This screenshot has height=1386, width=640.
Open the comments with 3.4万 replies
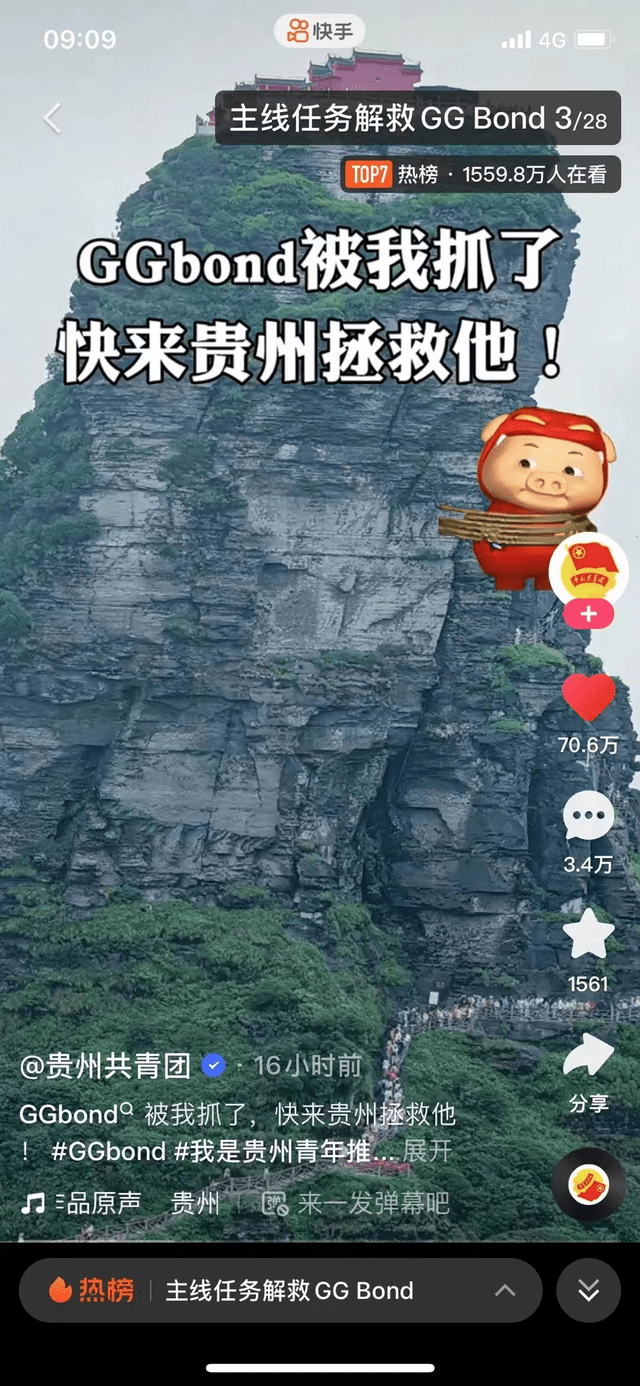coord(588,817)
